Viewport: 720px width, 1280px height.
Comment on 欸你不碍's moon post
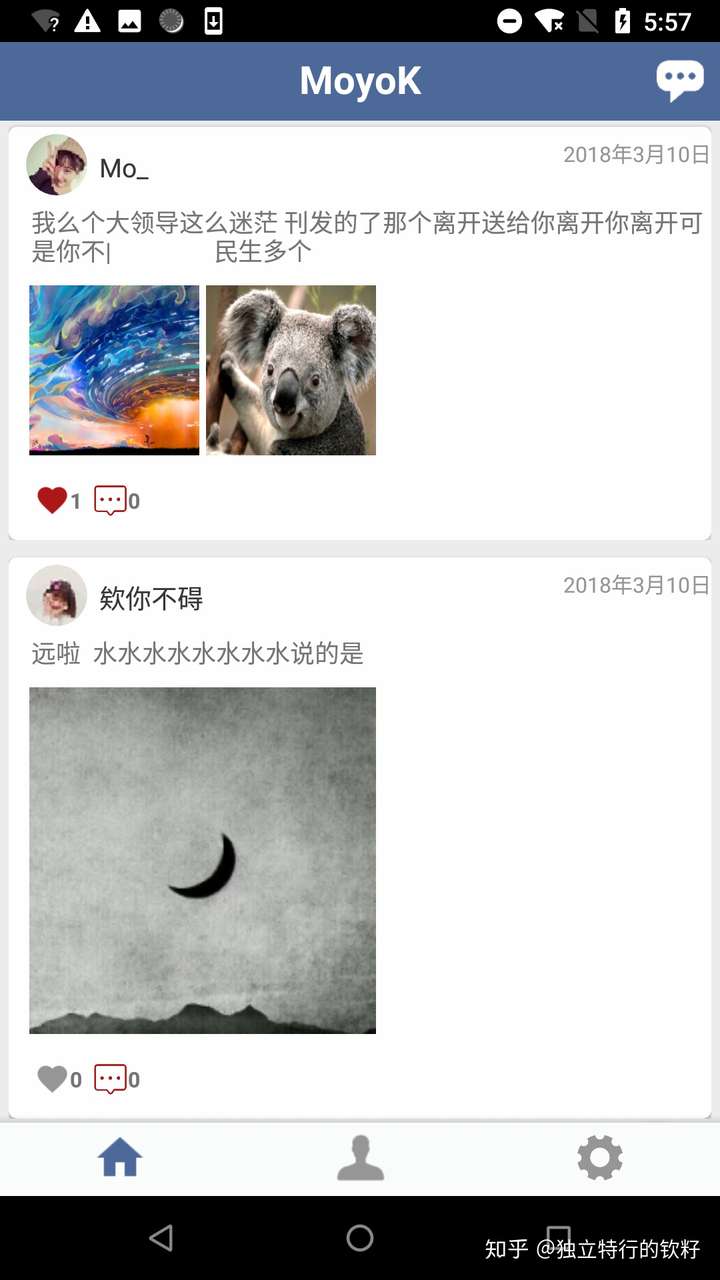pyautogui.click(x=110, y=1079)
